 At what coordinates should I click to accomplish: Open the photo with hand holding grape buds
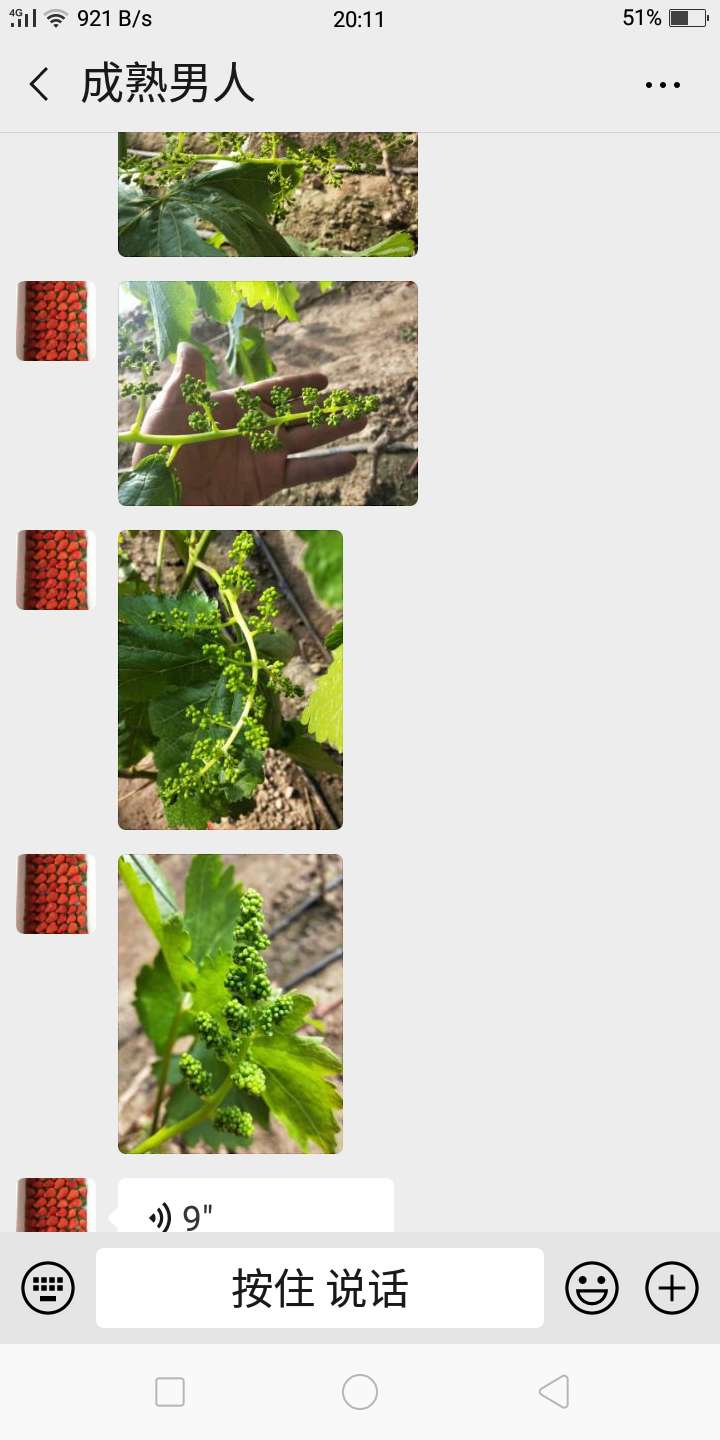coord(268,393)
